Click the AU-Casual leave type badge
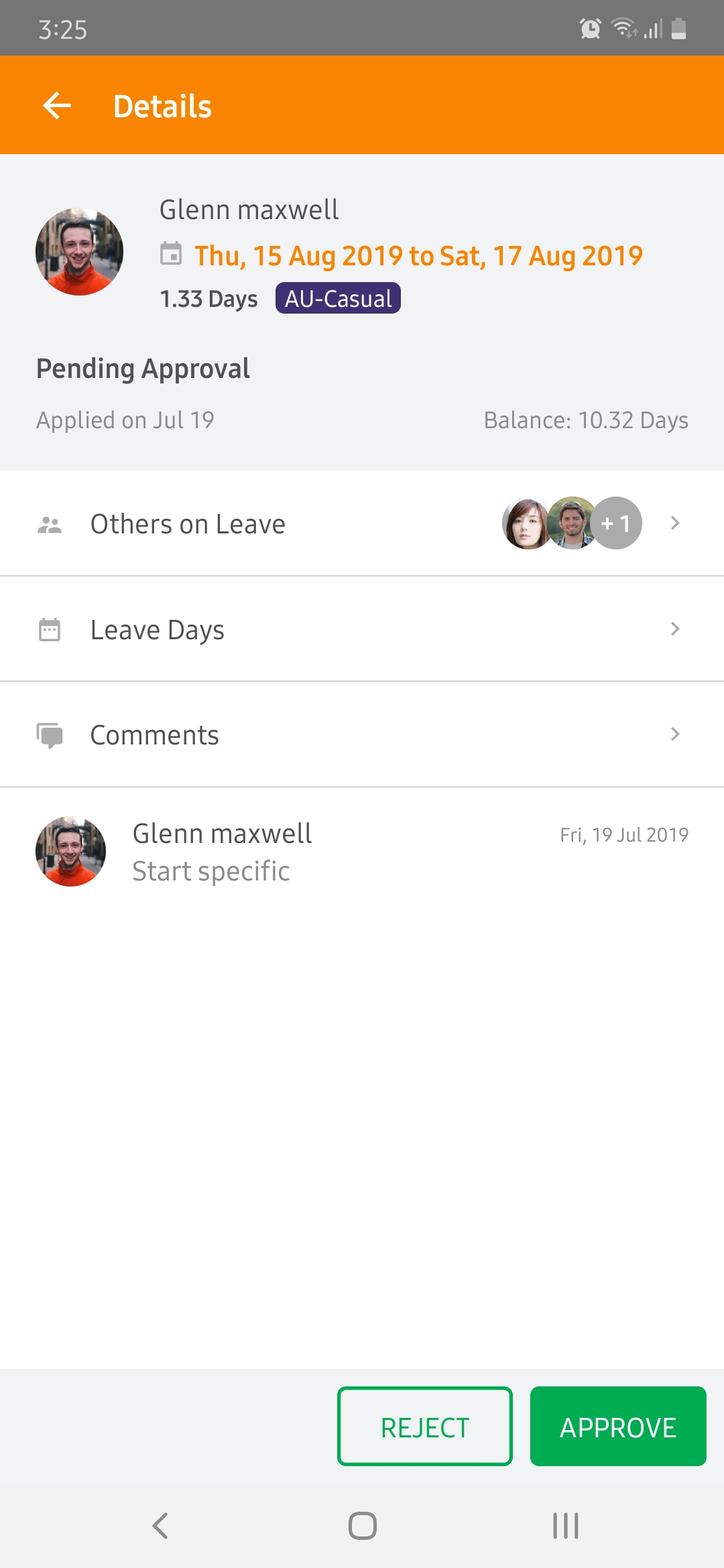The width and height of the screenshot is (724, 1568). tap(337, 299)
